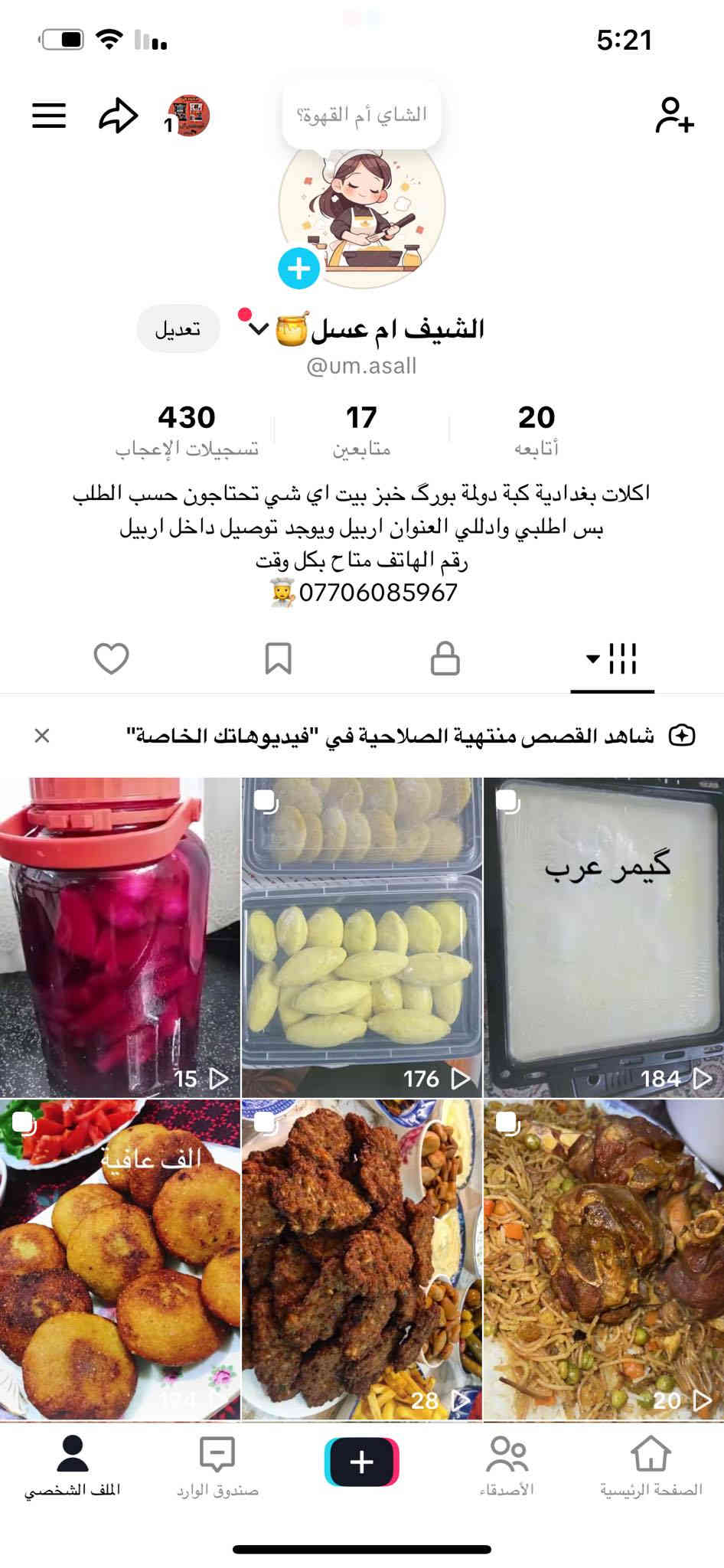The width and height of the screenshot is (724, 1568).
Task: Open the الف عافية fried kubba video
Action: click(119, 1259)
